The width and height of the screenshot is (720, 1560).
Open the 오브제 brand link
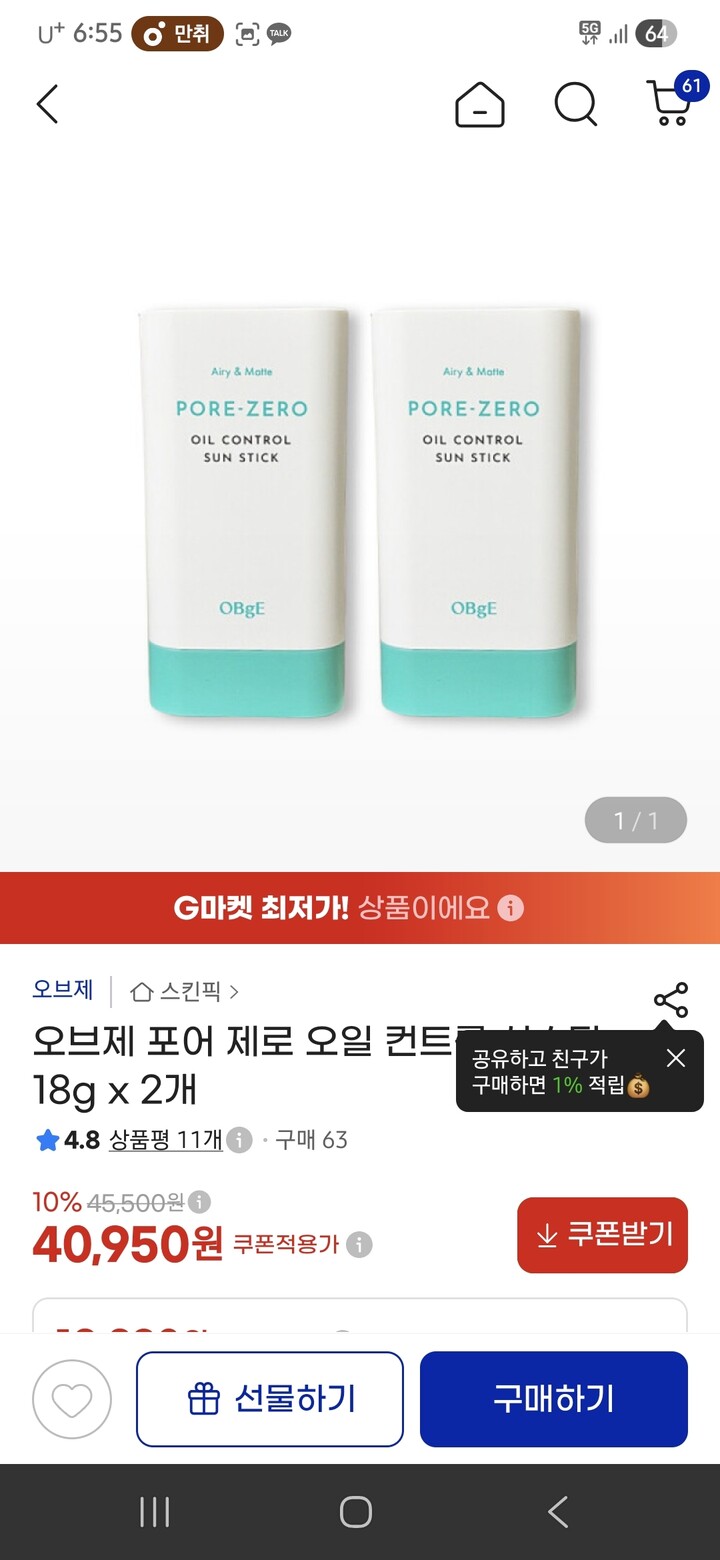[x=63, y=990]
